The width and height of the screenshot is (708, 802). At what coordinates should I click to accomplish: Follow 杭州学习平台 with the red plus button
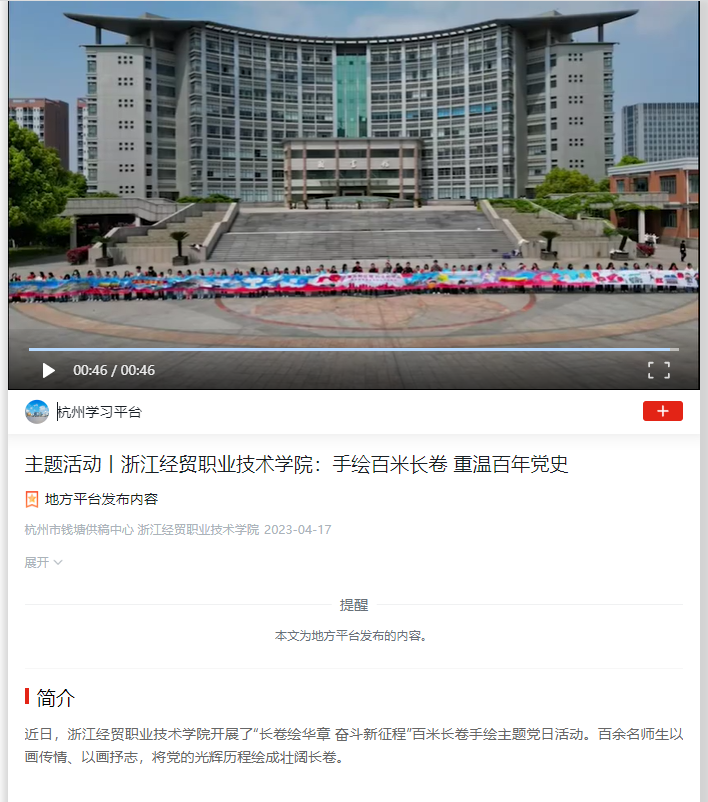click(662, 411)
